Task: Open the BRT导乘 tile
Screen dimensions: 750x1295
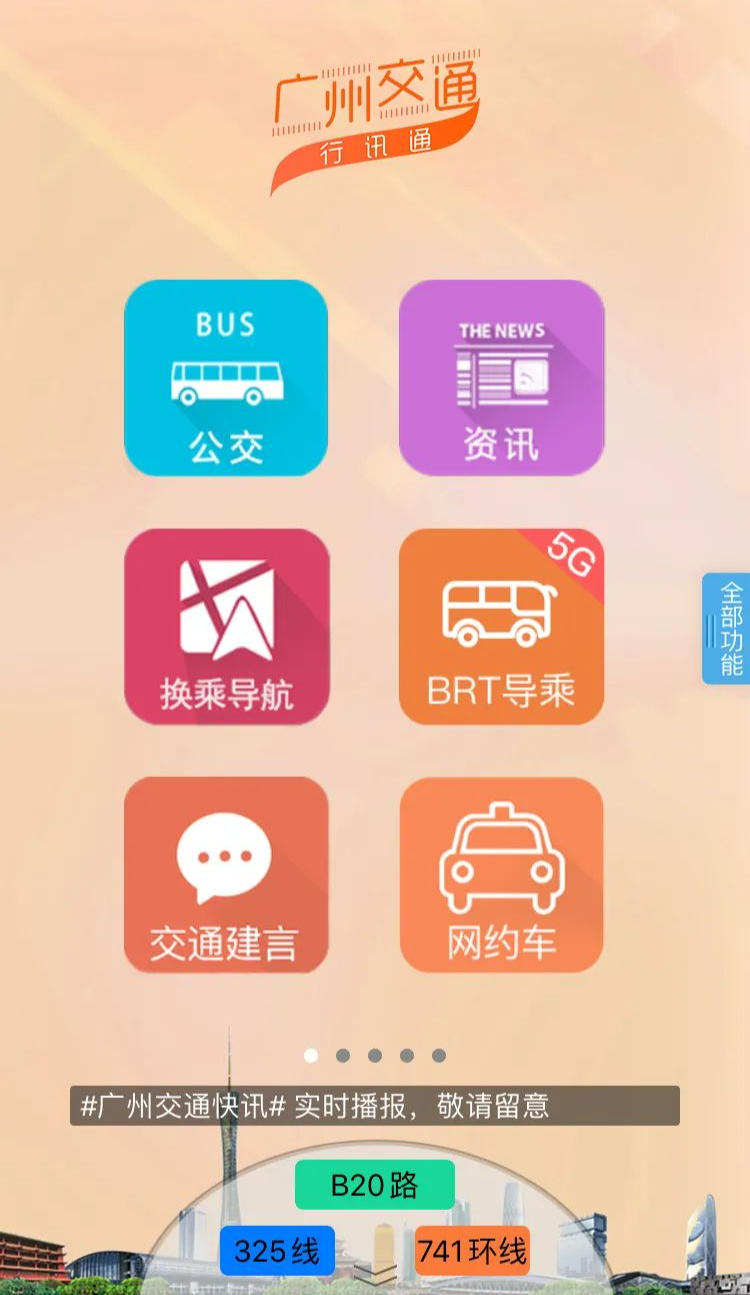Action: (501, 626)
